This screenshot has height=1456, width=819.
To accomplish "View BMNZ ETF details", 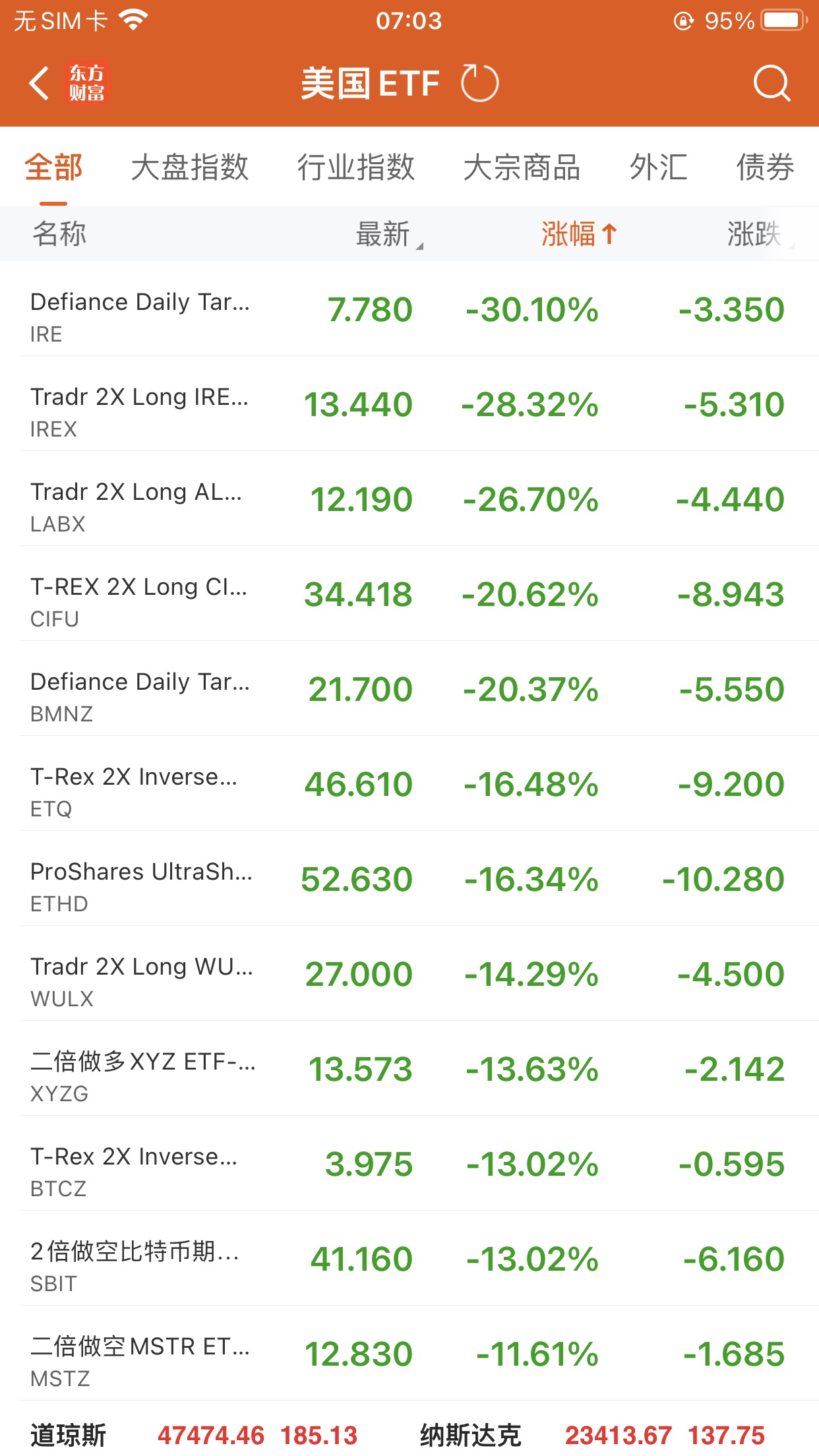I will click(x=409, y=690).
